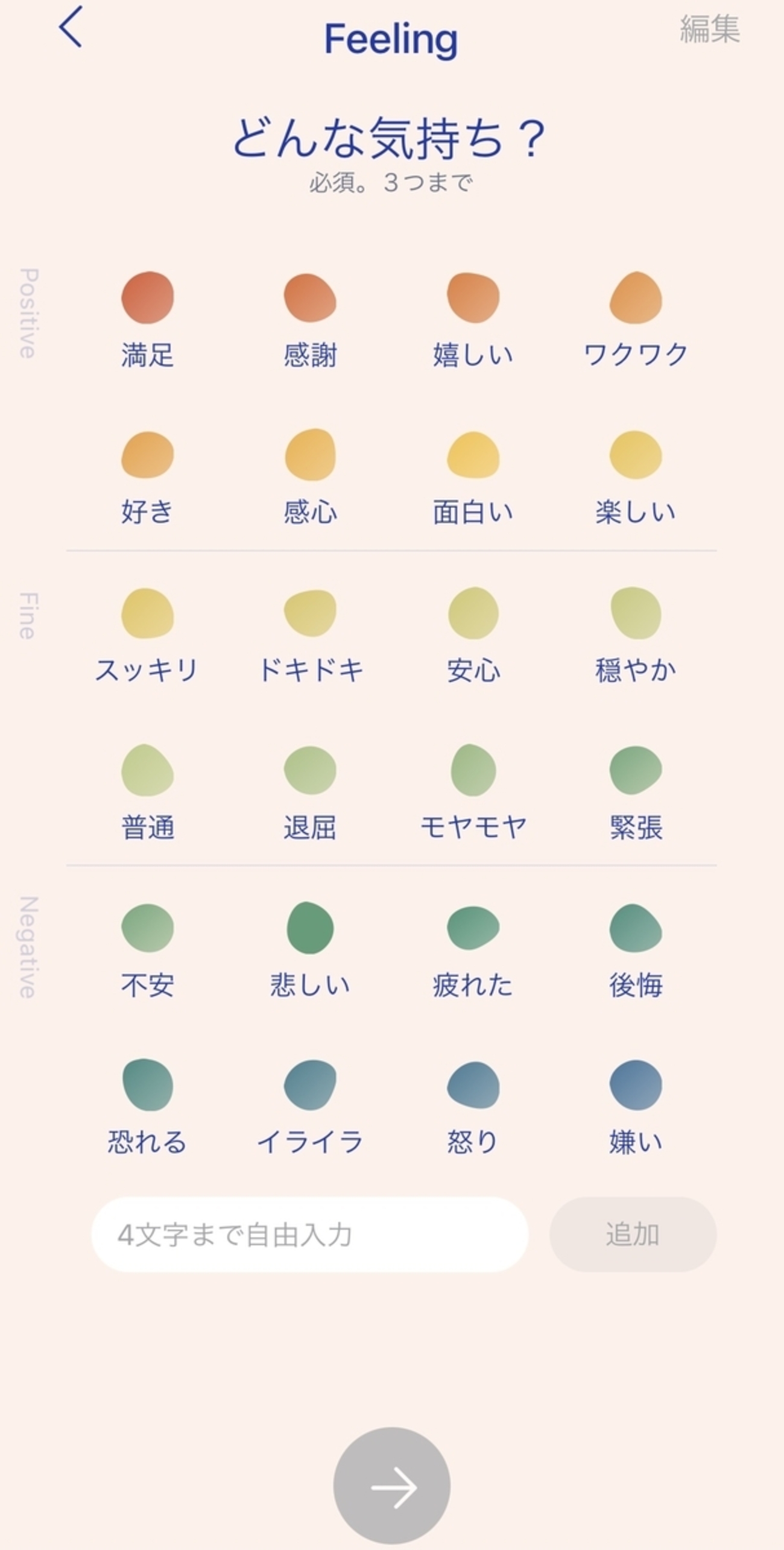Select the 不安 feeling
784x1550 pixels.
click(148, 928)
